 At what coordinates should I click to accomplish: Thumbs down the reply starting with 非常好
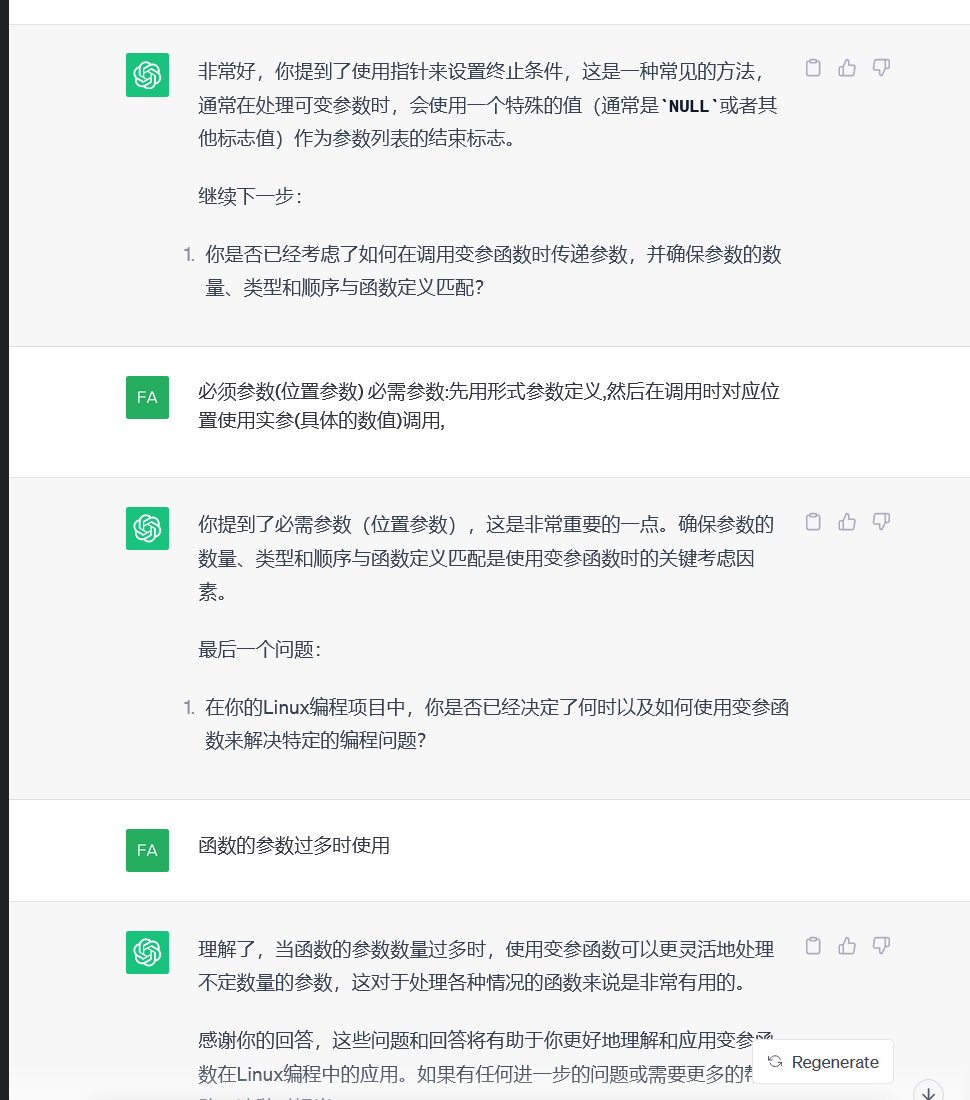[881, 68]
